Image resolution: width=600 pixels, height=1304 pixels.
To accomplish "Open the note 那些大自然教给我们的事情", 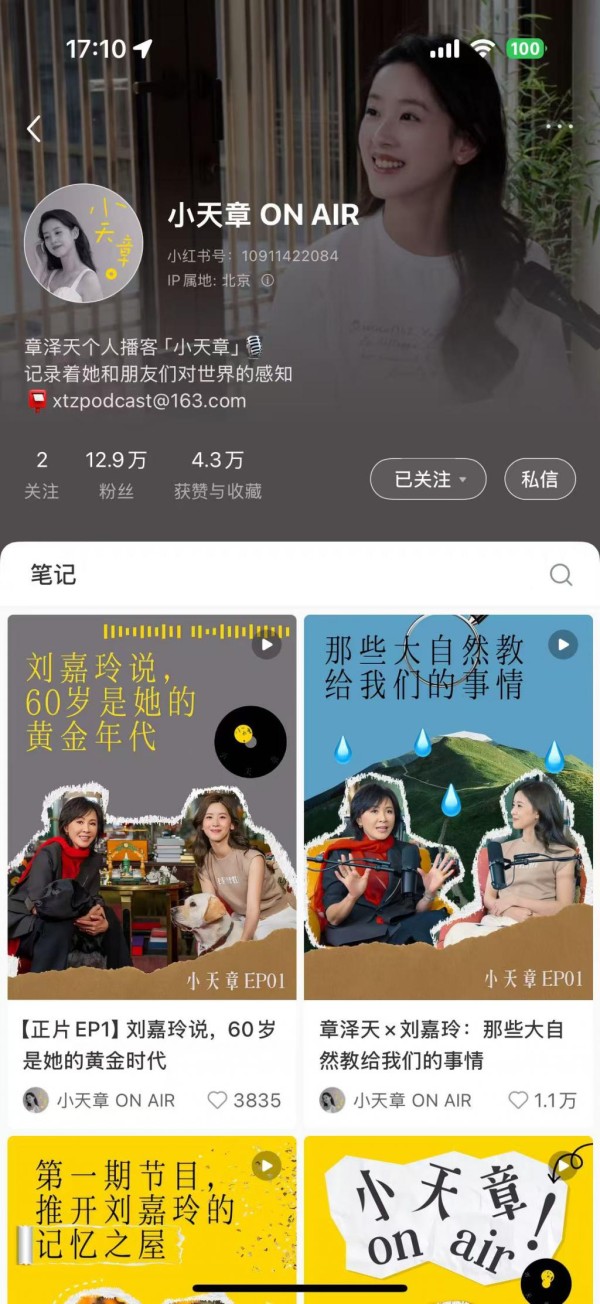I will point(448,806).
